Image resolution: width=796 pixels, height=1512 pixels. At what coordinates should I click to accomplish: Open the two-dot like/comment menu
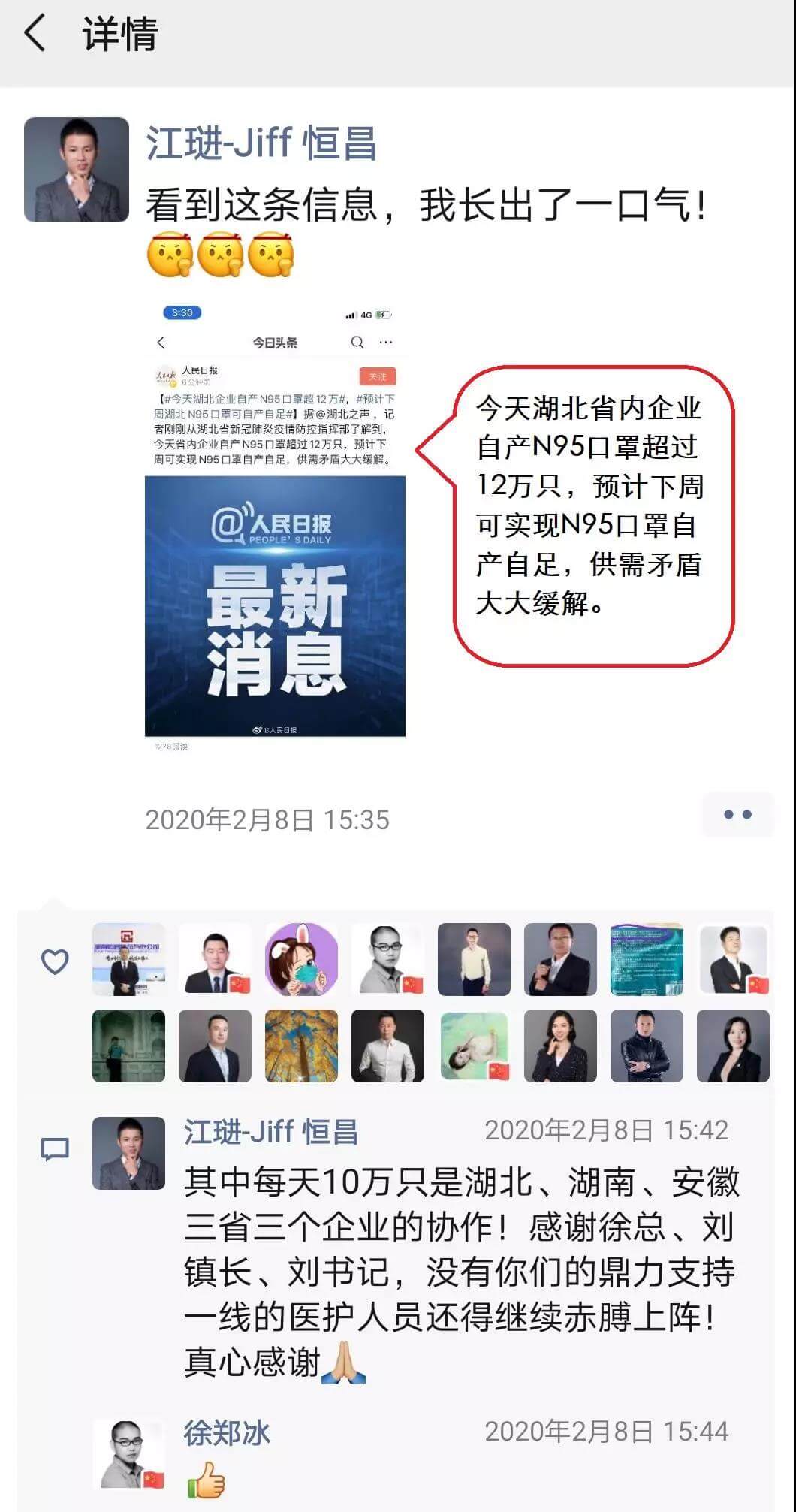click(737, 815)
